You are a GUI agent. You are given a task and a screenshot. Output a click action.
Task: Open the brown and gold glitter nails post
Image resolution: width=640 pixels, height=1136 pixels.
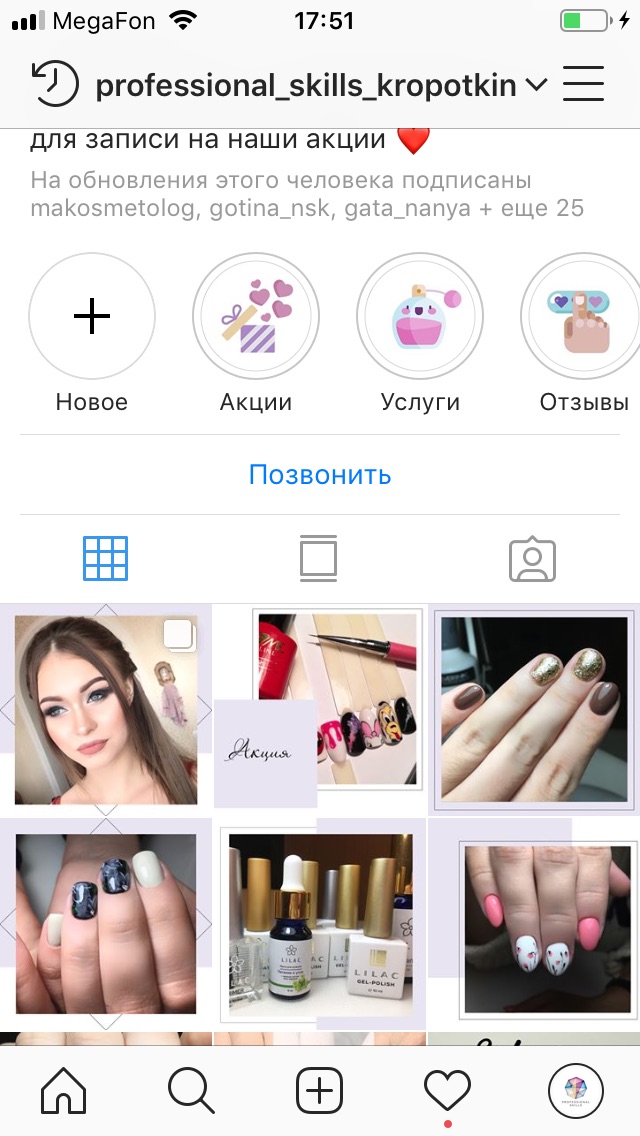(x=534, y=709)
